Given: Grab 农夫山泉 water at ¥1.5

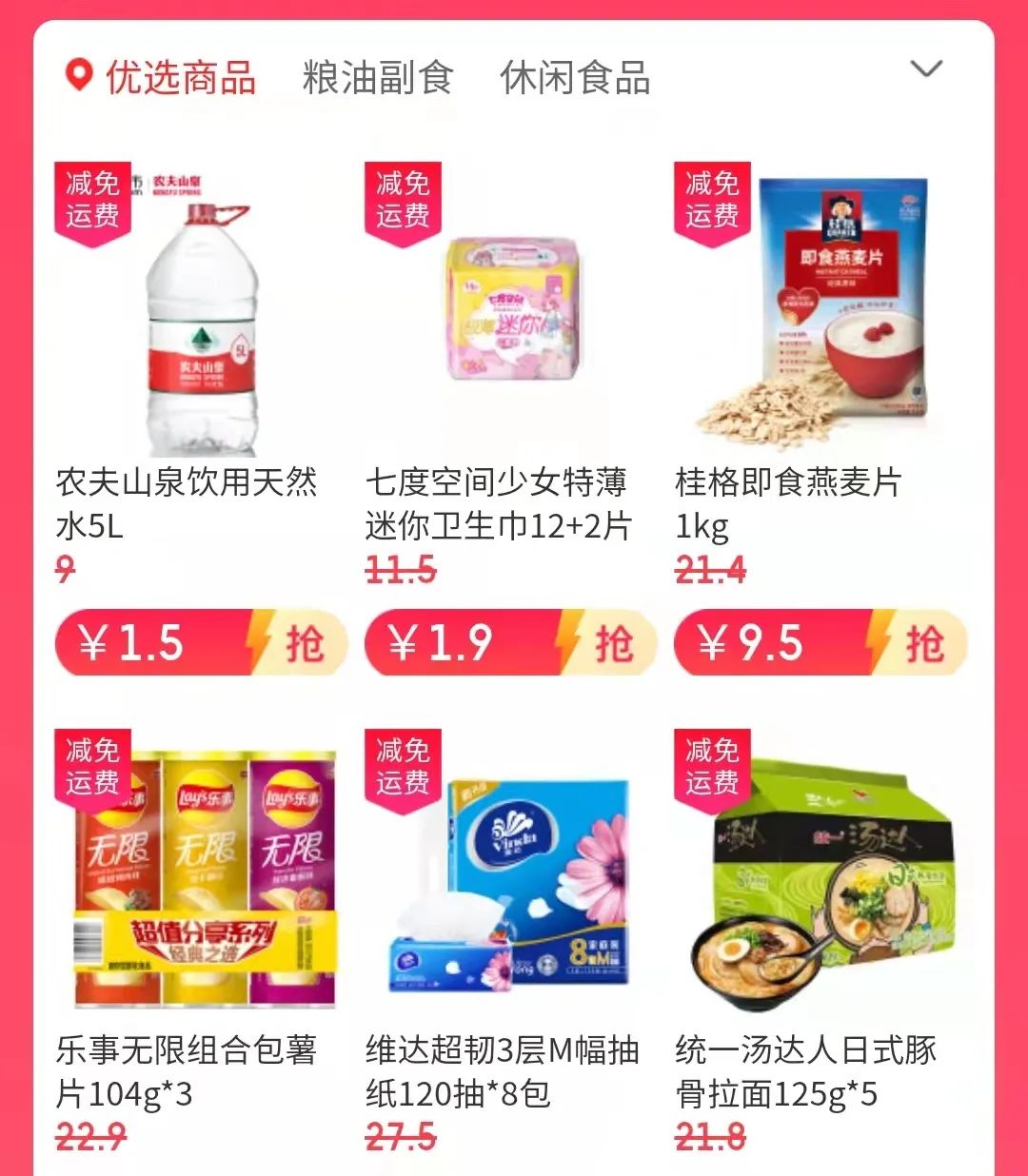Looking at the screenshot, I should pos(201,643).
